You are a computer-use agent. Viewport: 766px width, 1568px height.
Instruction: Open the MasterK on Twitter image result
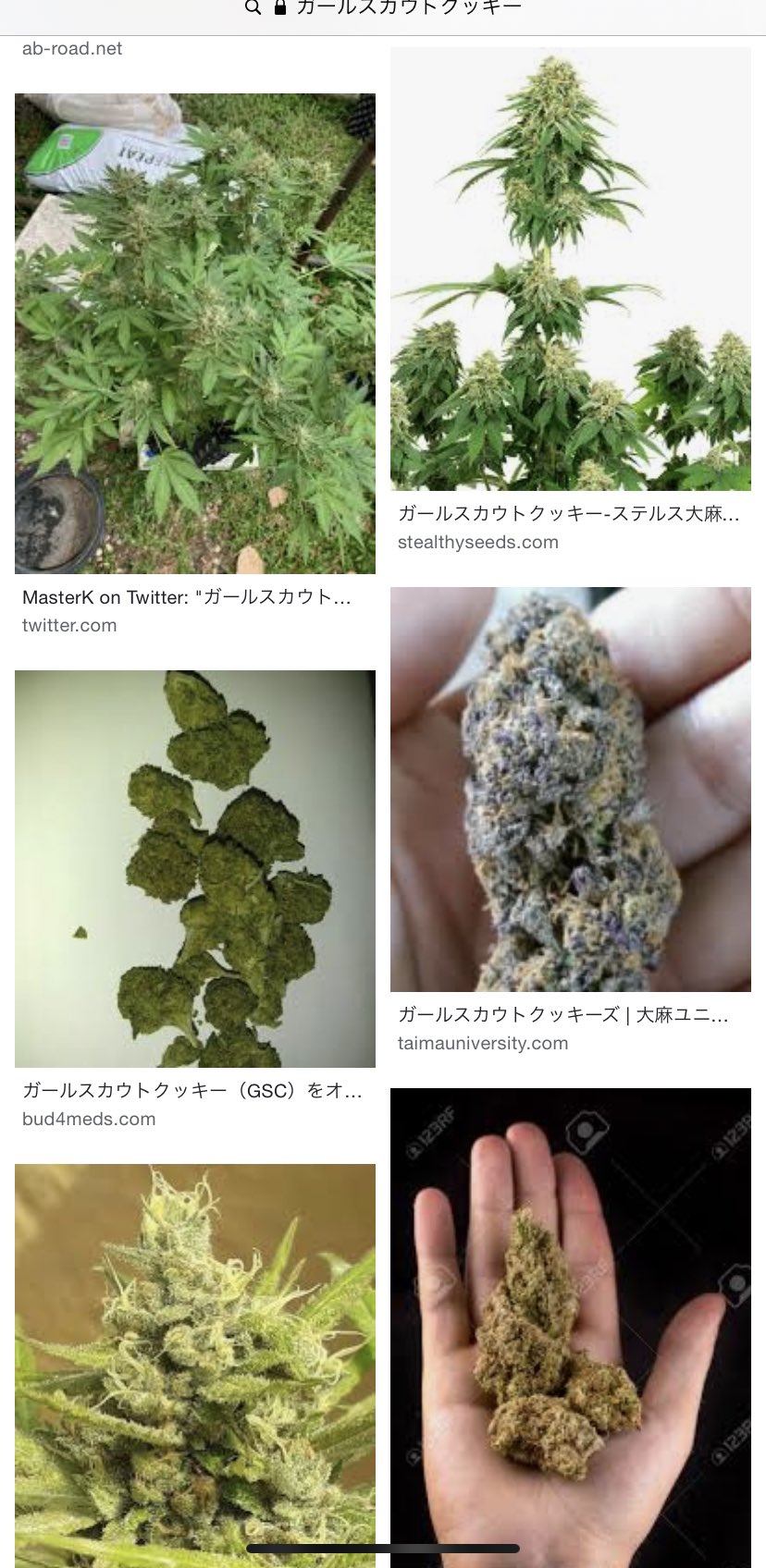pyautogui.click(x=195, y=333)
